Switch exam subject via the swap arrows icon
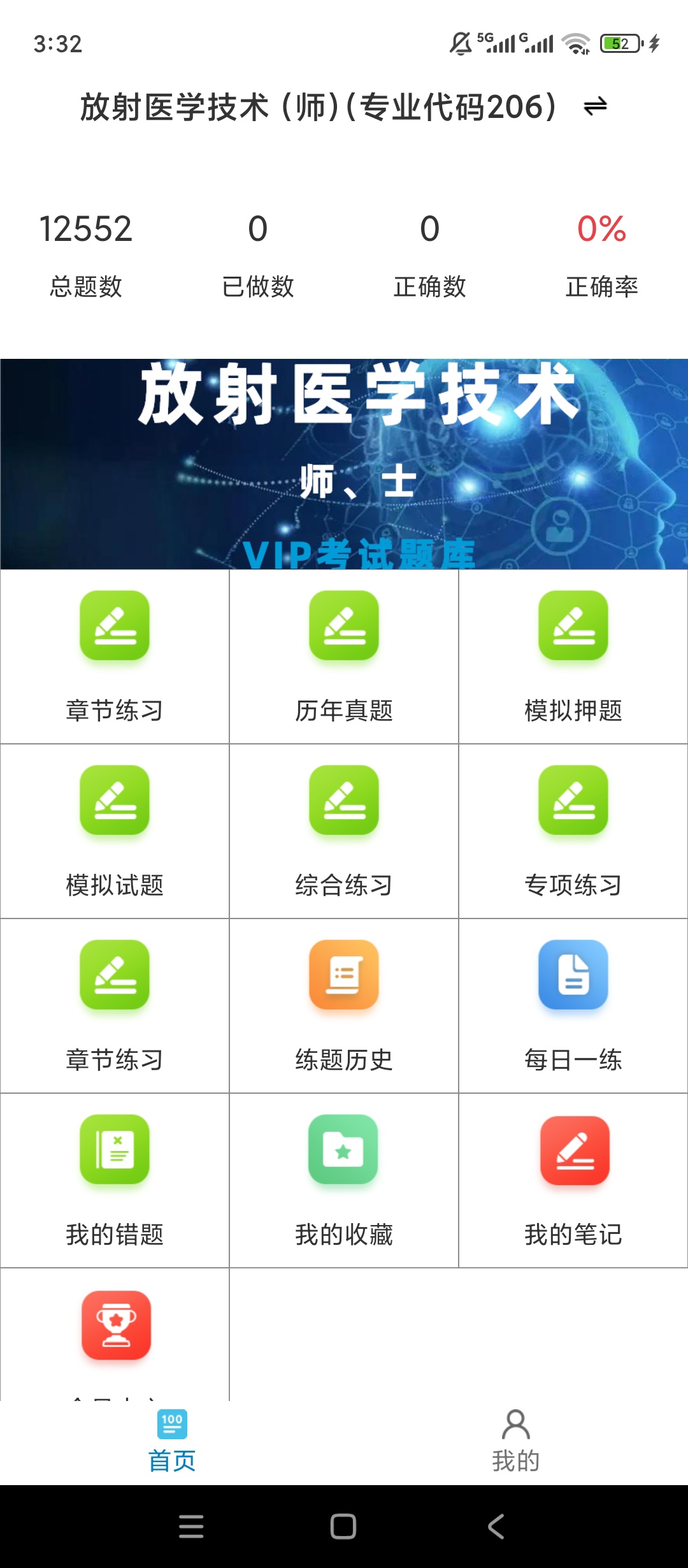 pos(595,106)
